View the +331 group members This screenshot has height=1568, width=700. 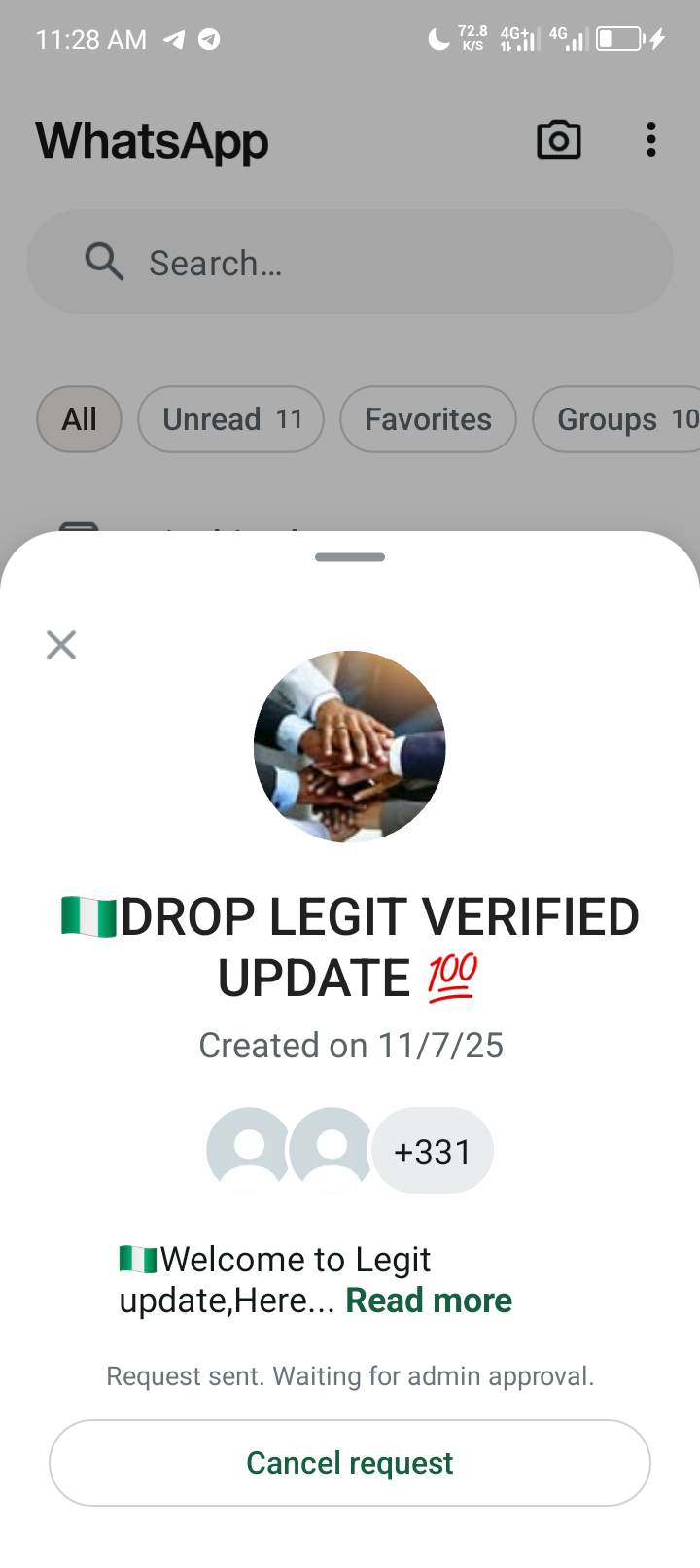point(432,1152)
